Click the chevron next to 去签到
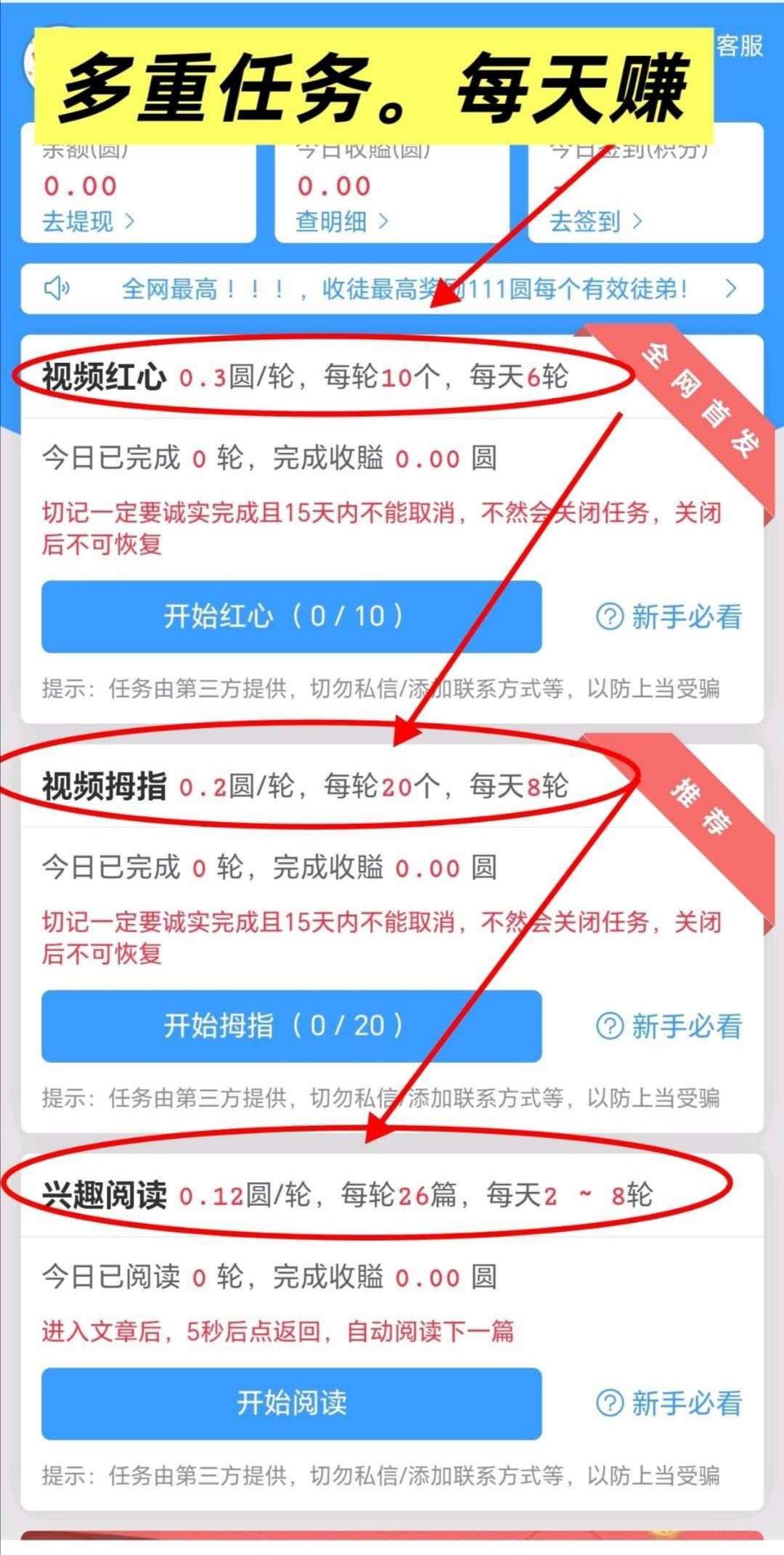 (639, 221)
